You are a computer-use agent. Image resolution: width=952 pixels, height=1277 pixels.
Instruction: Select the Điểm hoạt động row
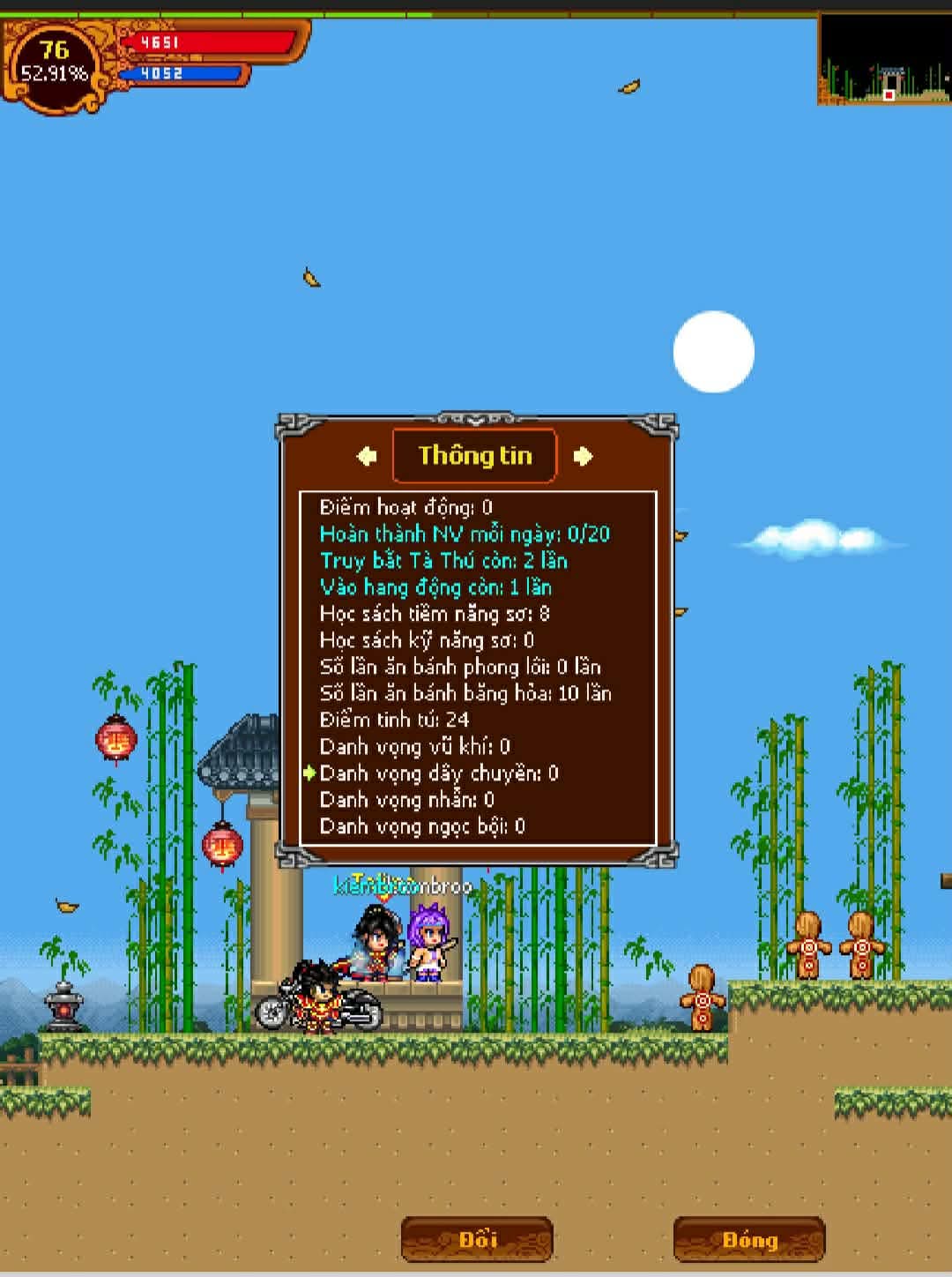tap(405, 507)
